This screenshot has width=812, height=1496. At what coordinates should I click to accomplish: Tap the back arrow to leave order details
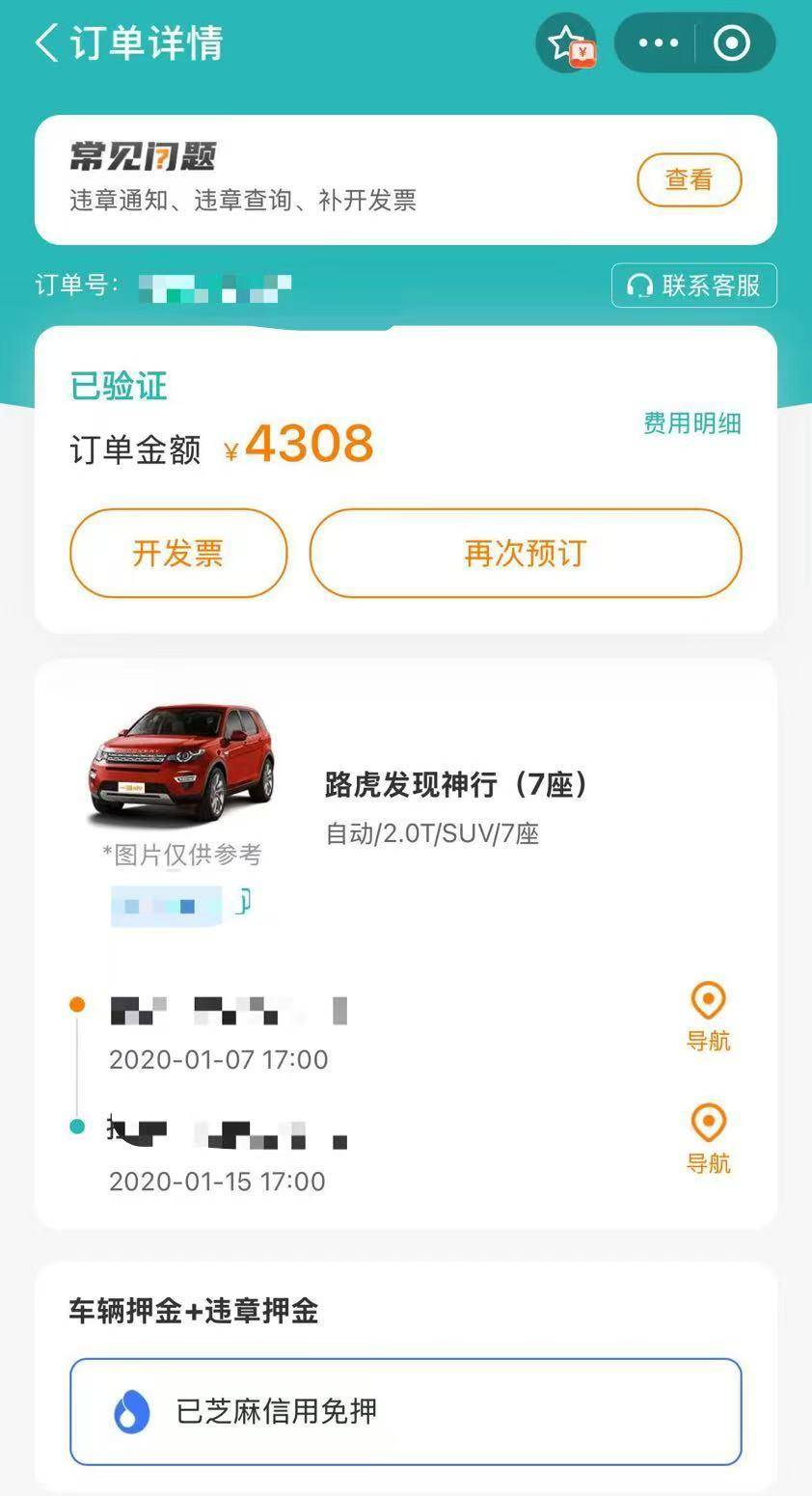(44, 42)
